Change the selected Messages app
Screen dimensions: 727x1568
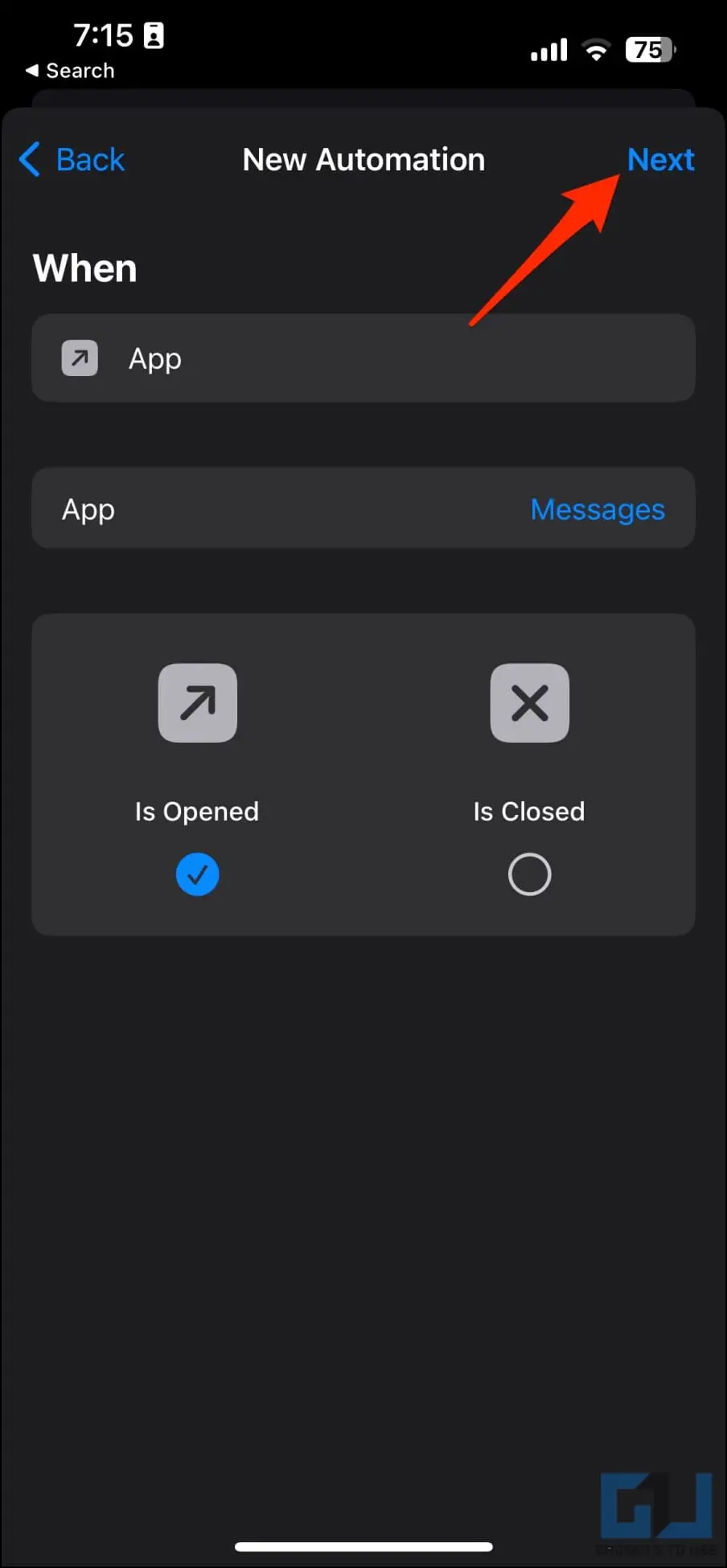tap(597, 510)
